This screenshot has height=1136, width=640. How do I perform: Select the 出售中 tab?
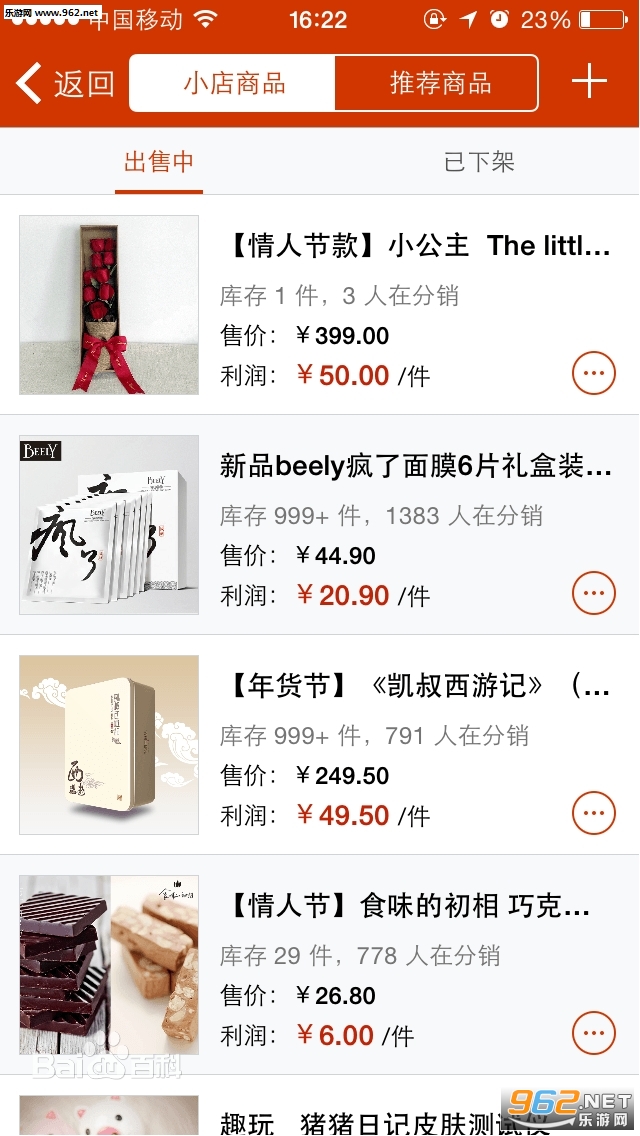click(x=159, y=162)
